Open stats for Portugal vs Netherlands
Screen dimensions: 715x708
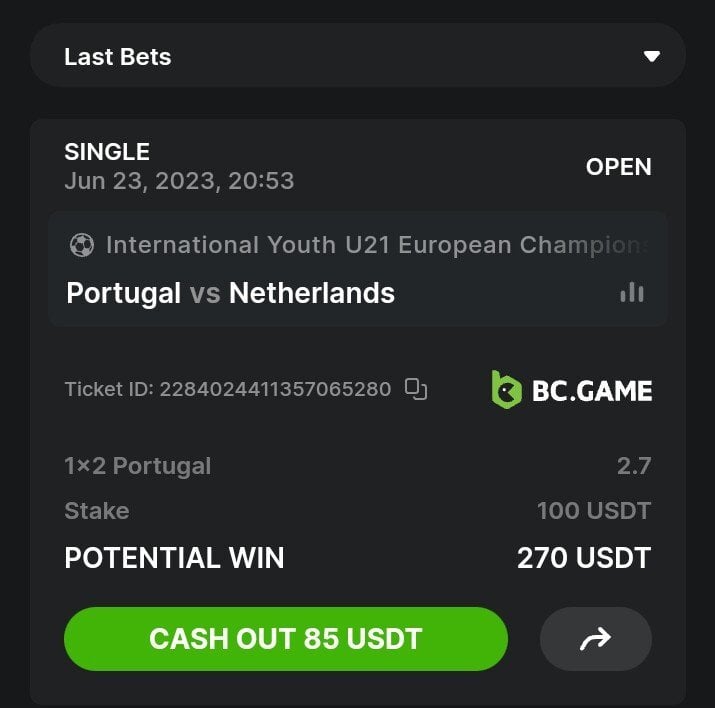tap(632, 292)
